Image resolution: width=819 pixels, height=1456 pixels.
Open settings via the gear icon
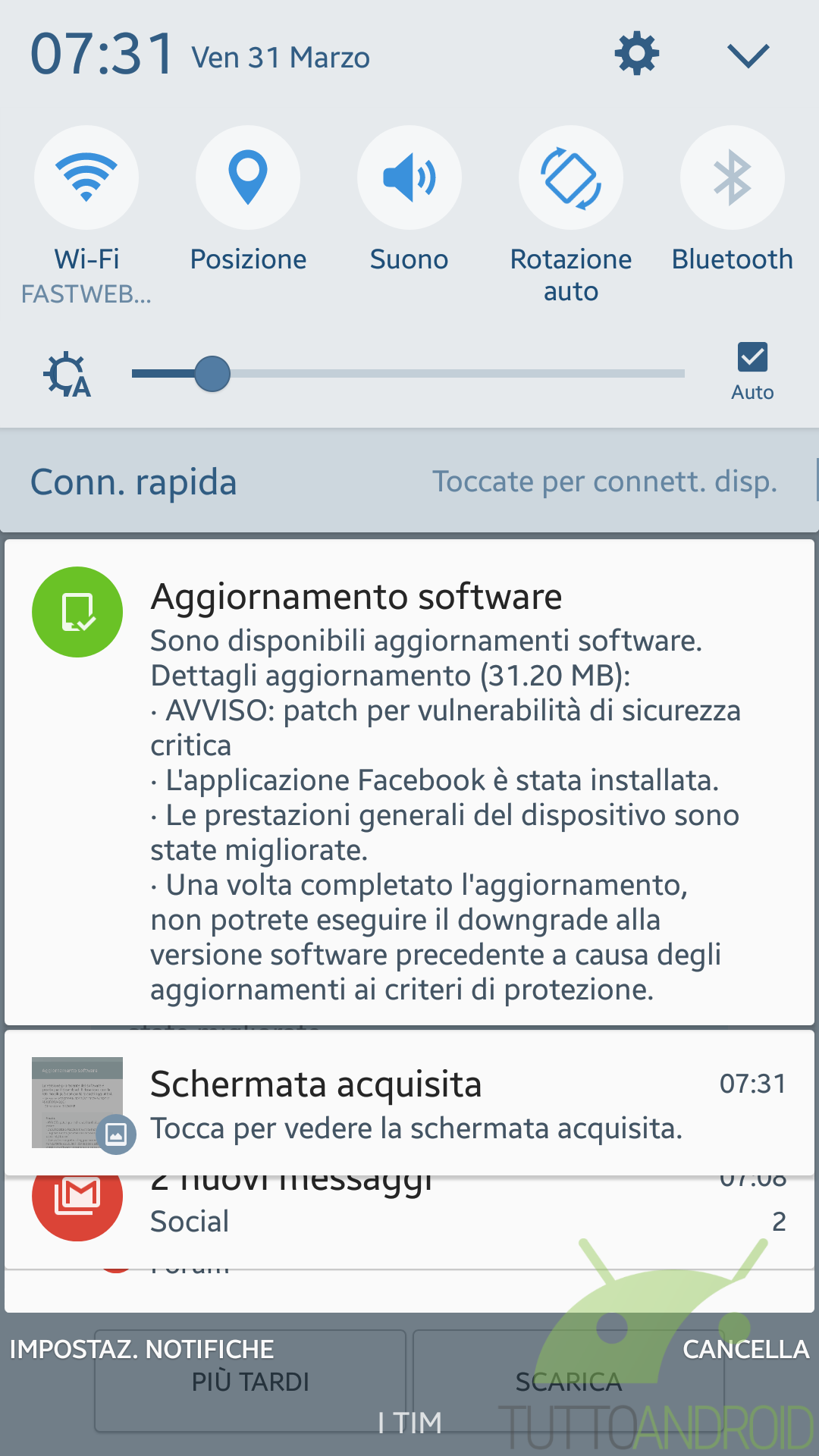pos(636,53)
